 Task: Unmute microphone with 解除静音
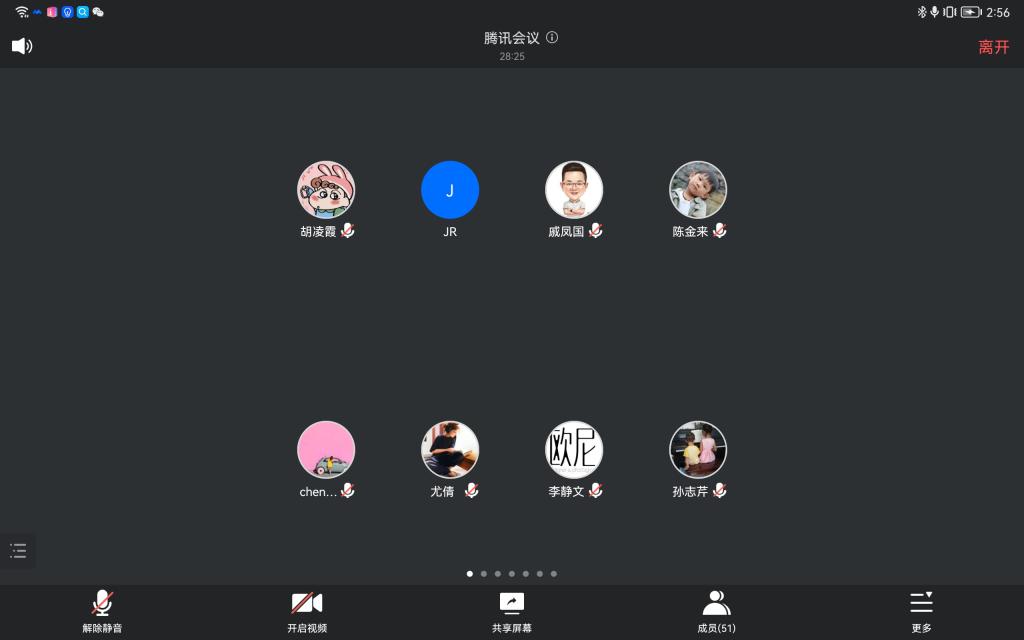102,611
